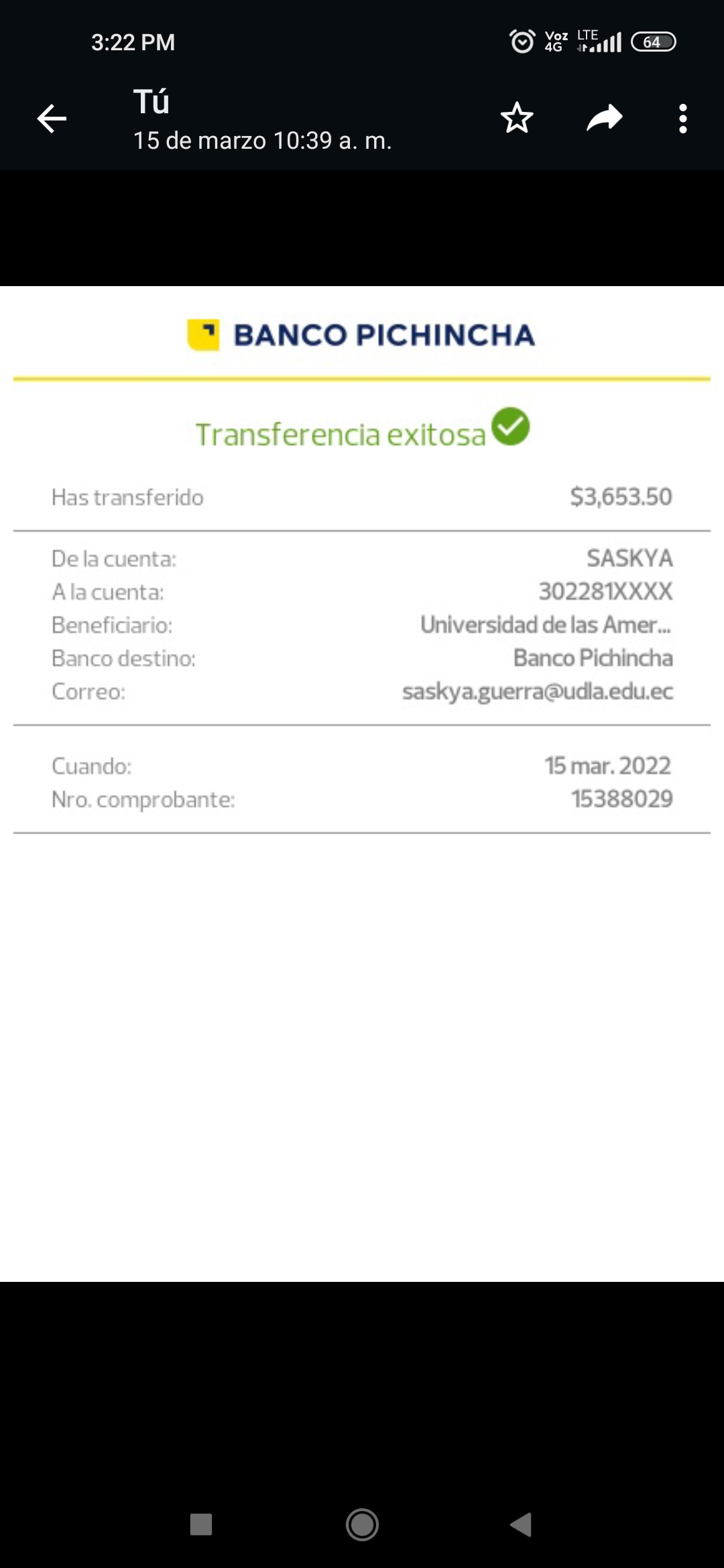Tap the system back triangle button
This screenshot has width=724, height=1568.
coord(522,1524)
